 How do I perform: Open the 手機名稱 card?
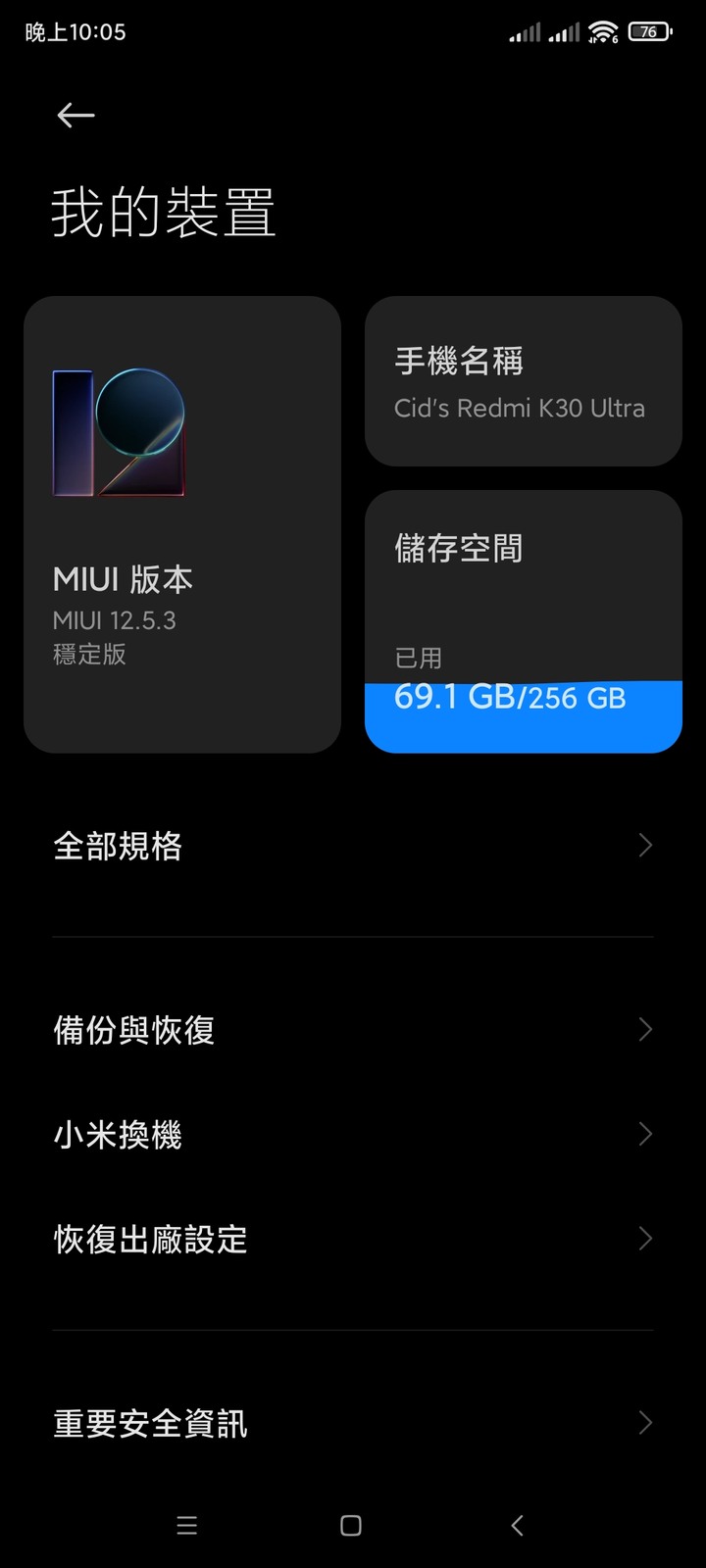(x=524, y=381)
